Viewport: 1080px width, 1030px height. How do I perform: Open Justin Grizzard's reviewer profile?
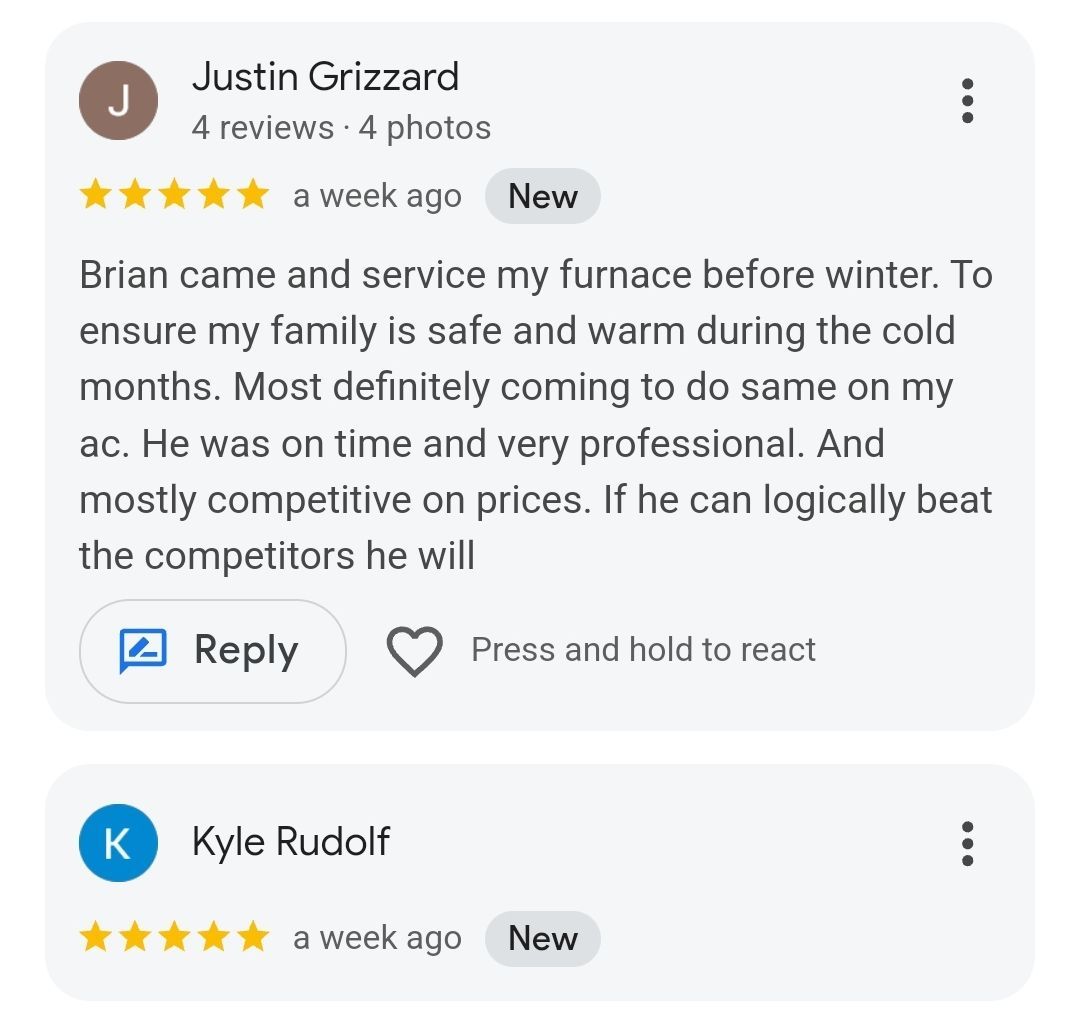[x=324, y=78]
